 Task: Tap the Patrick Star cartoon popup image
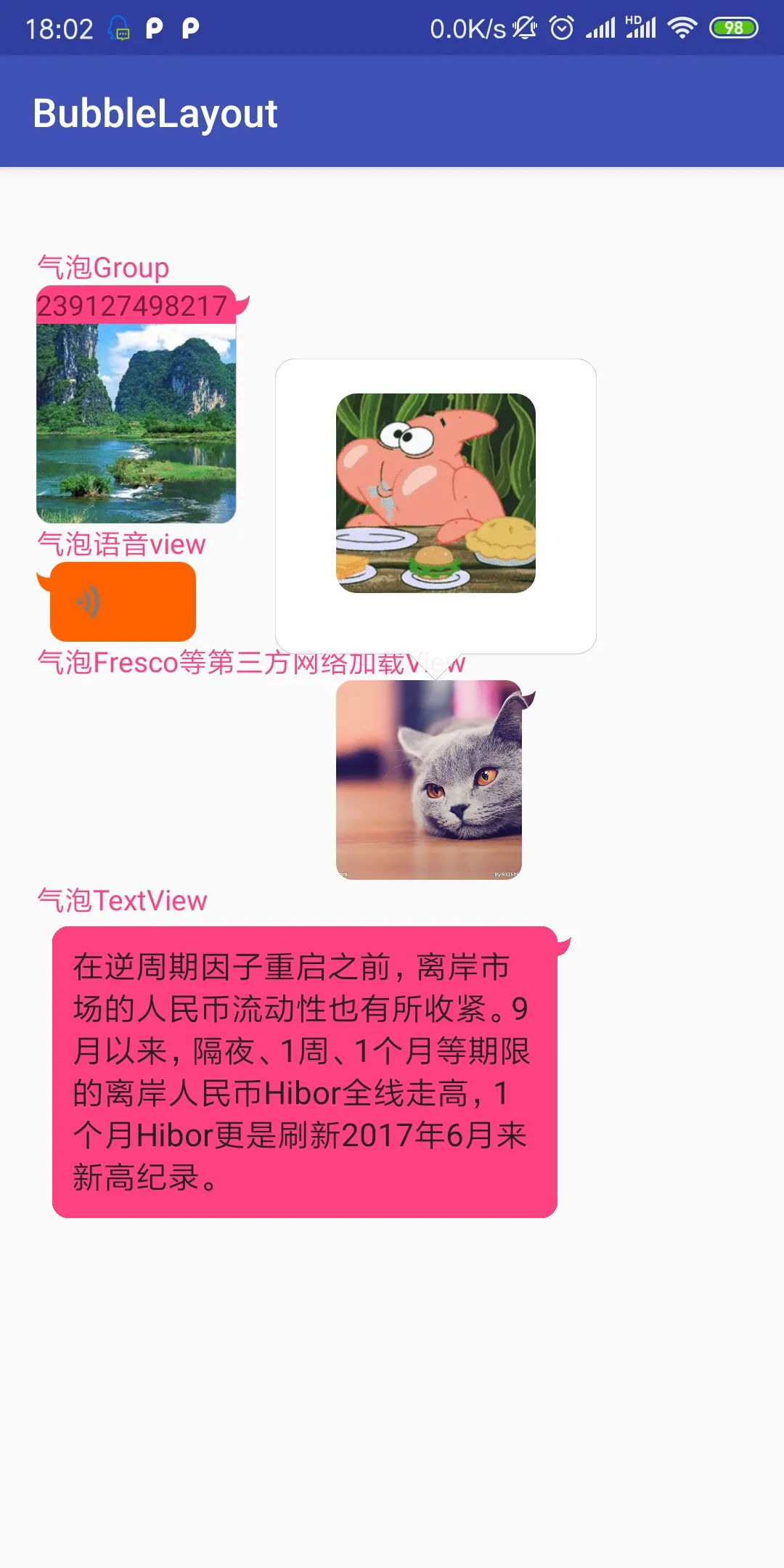coord(436,493)
